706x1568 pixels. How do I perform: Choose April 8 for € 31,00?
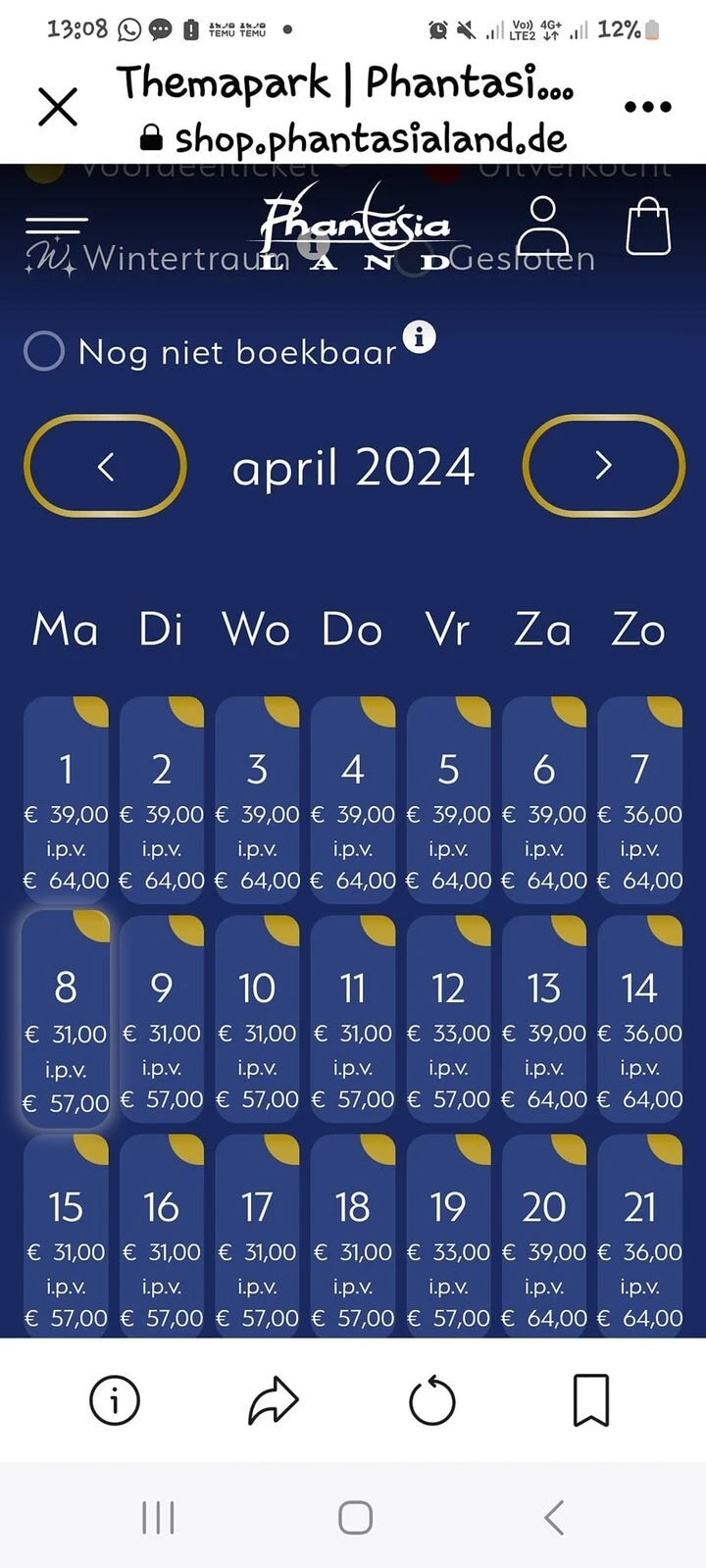(x=66, y=1020)
